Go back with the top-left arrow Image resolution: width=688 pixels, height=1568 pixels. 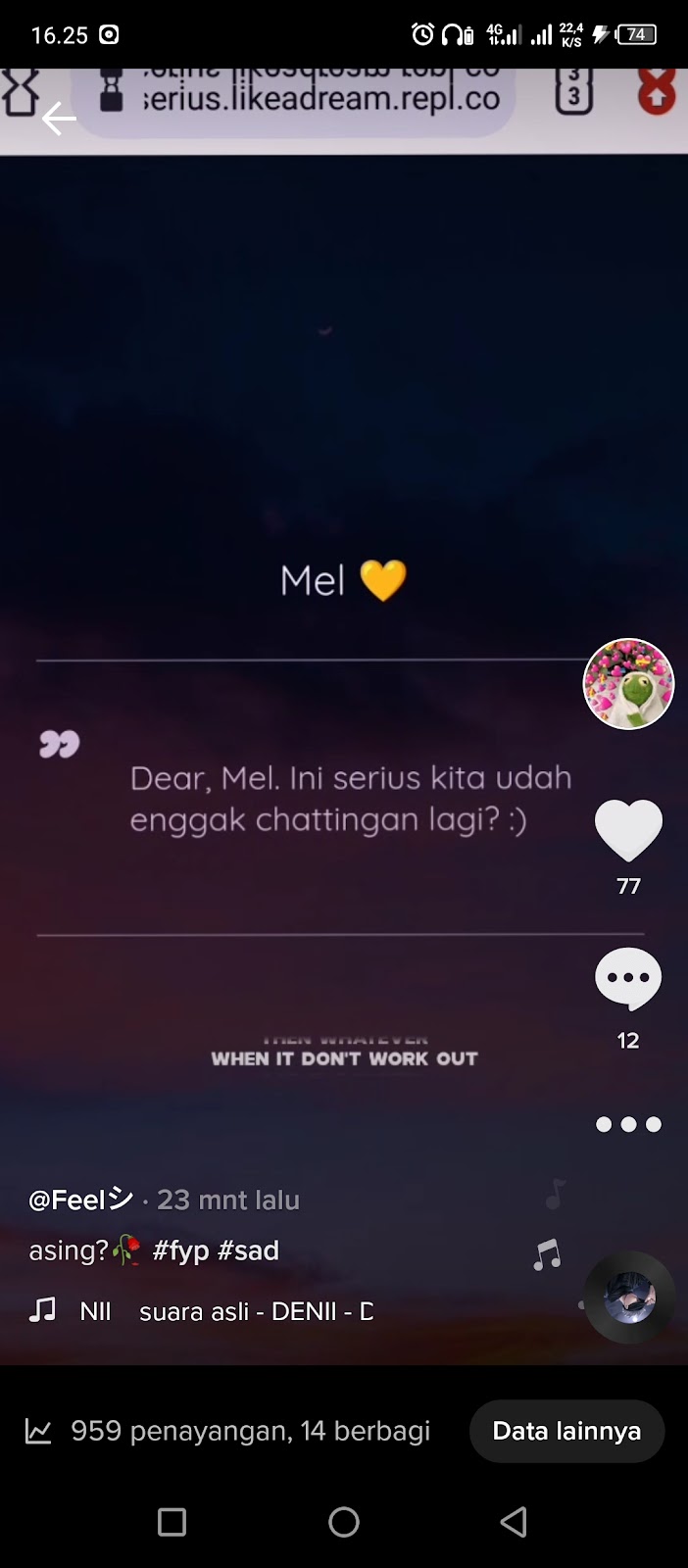pyautogui.click(x=59, y=120)
